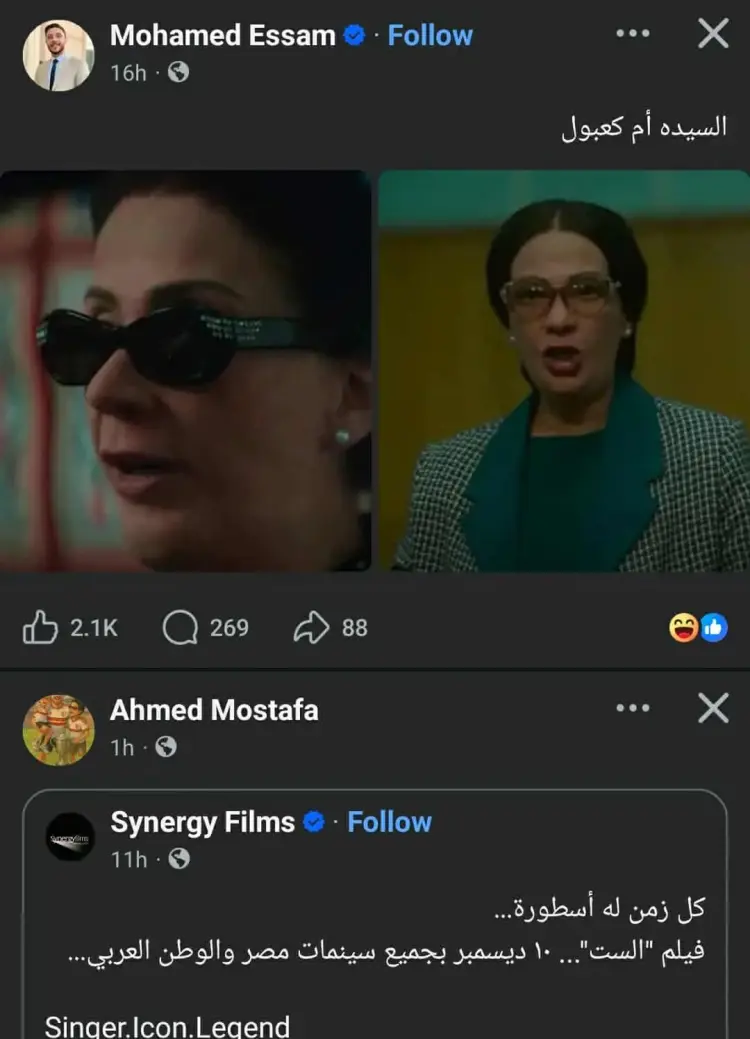Open options menu on Ahmed Mostafa's post

pyautogui.click(x=633, y=708)
